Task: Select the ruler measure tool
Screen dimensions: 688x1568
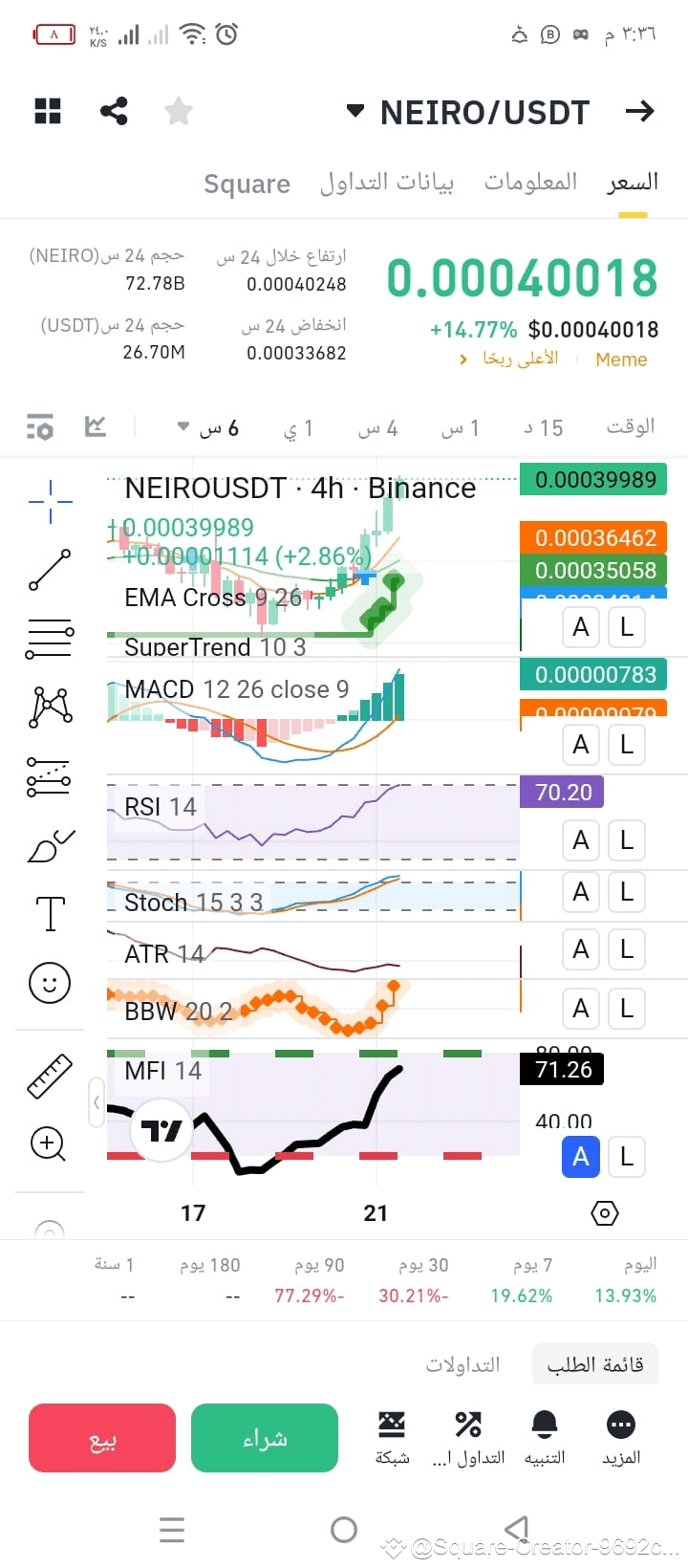Action: pyautogui.click(x=50, y=1076)
